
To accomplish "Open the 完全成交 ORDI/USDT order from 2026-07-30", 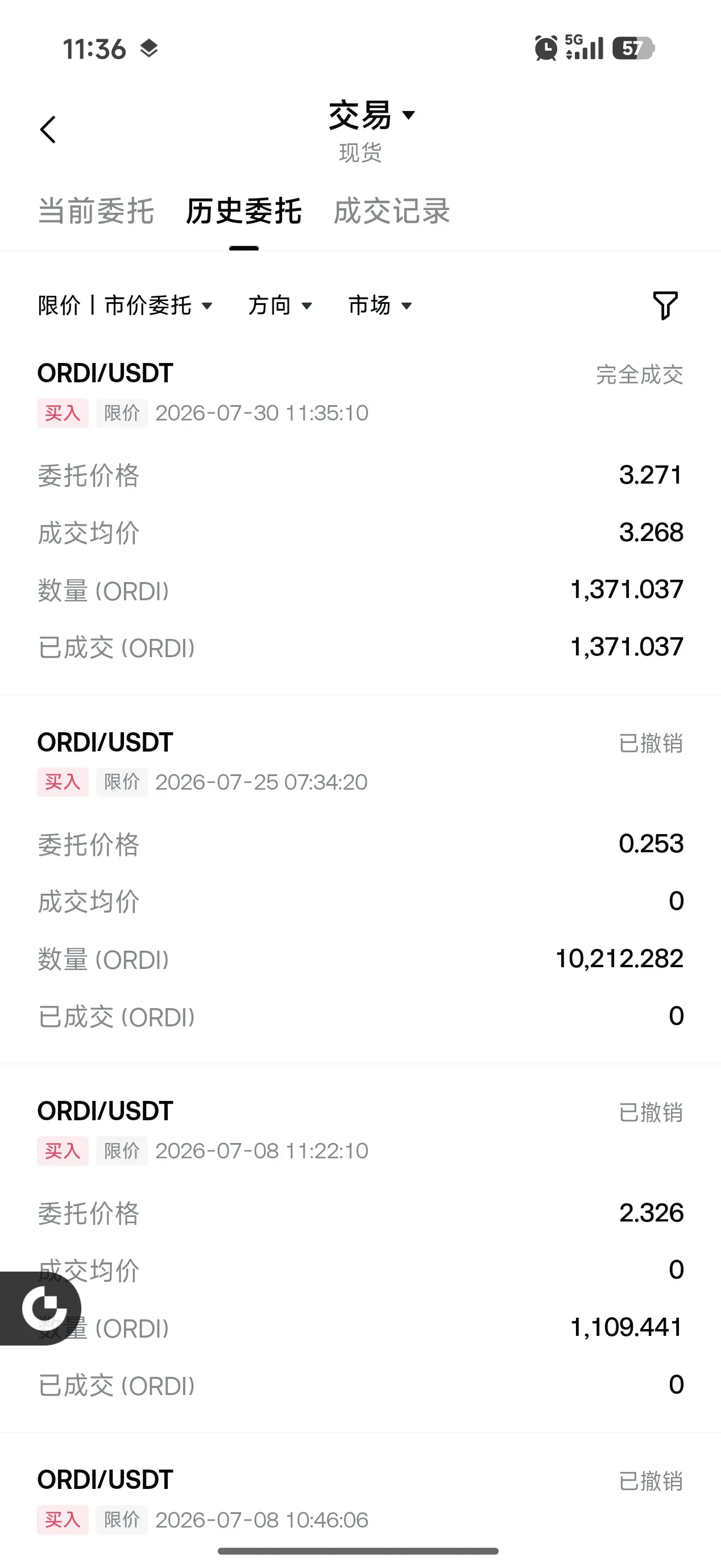I will (x=360, y=510).
